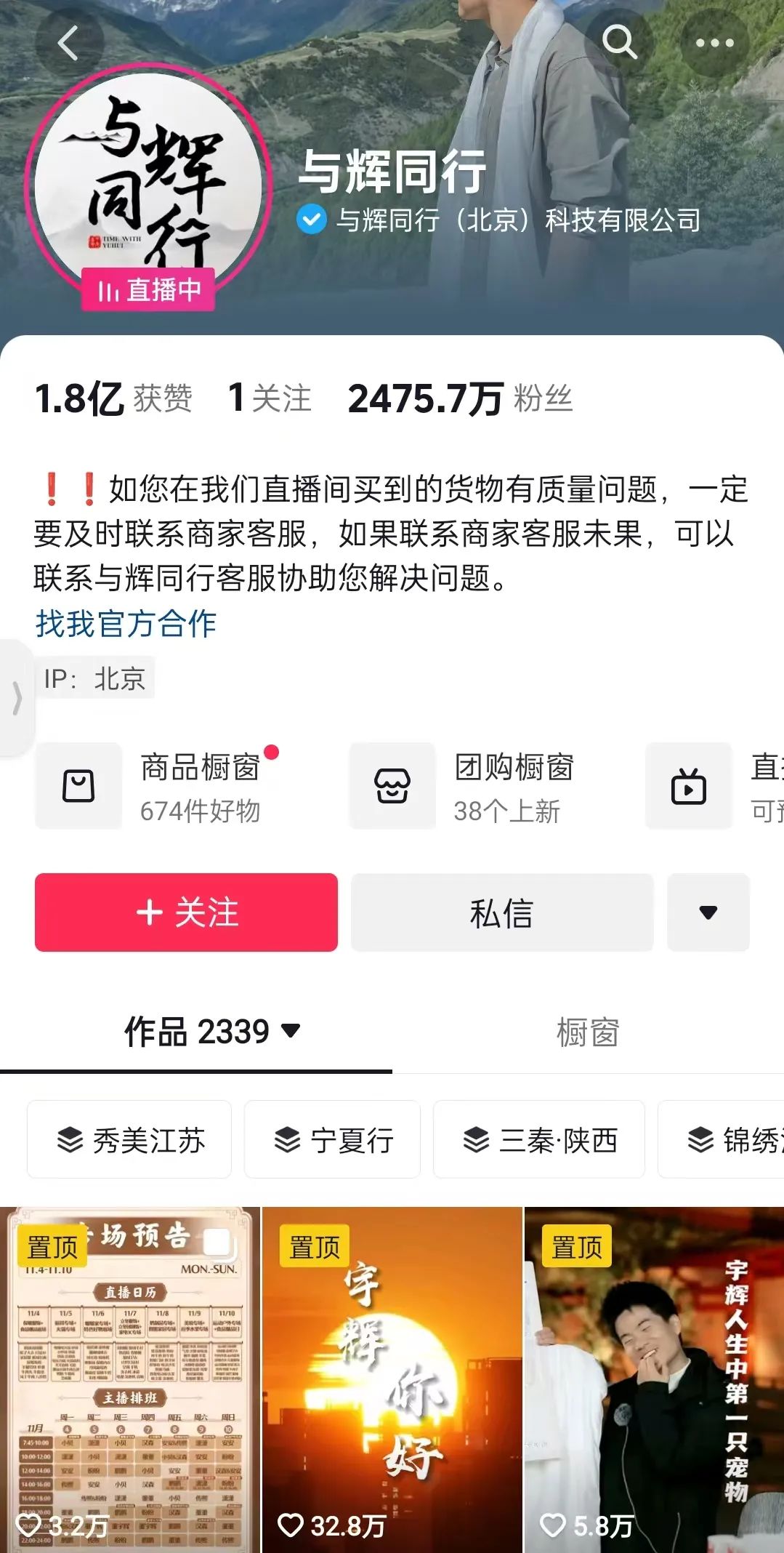
Task: Open the 找我官方合作 link
Action: 126,624
